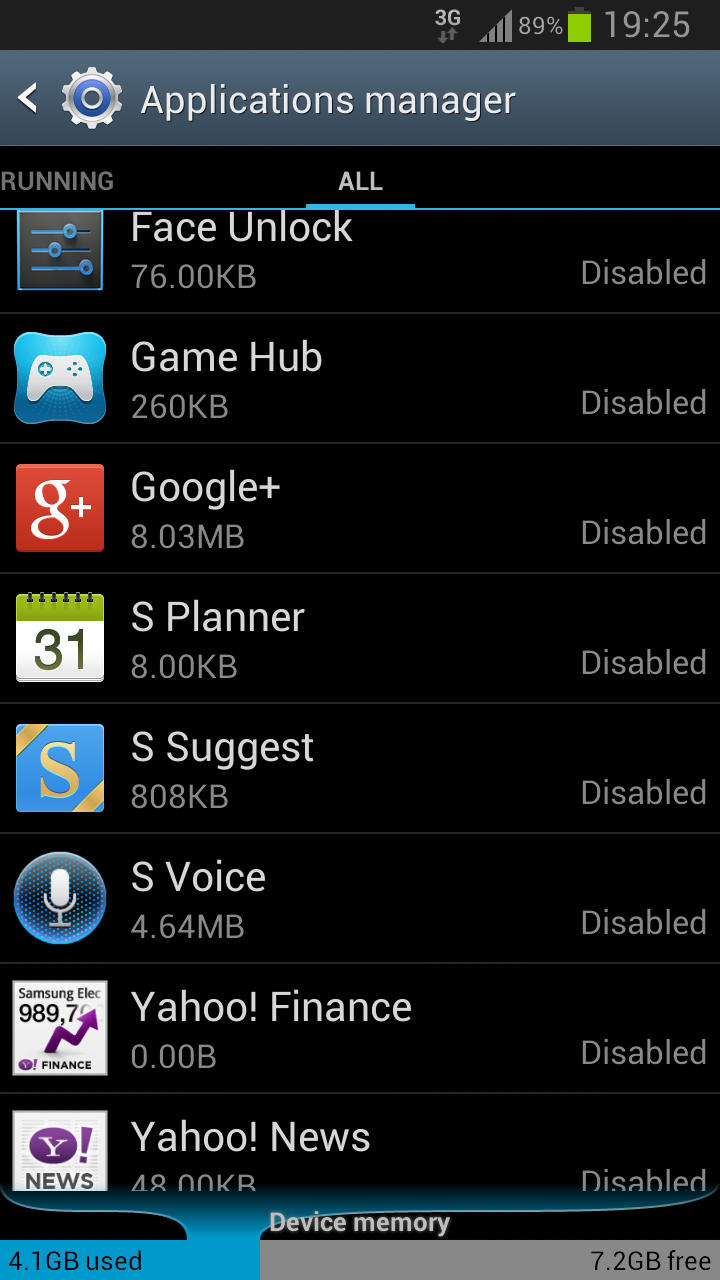Open Yahoo! Finance app info
The image size is (720, 1280).
tap(360, 1029)
